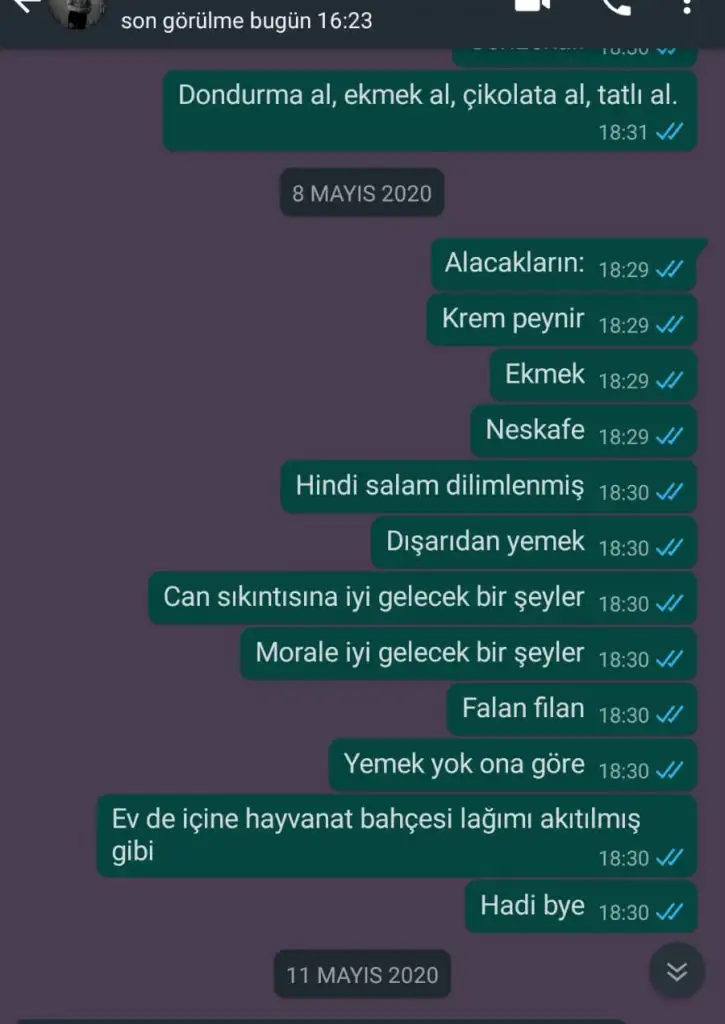
Task: Select the 'Yemek yok ona göre' message
Action: [465, 763]
